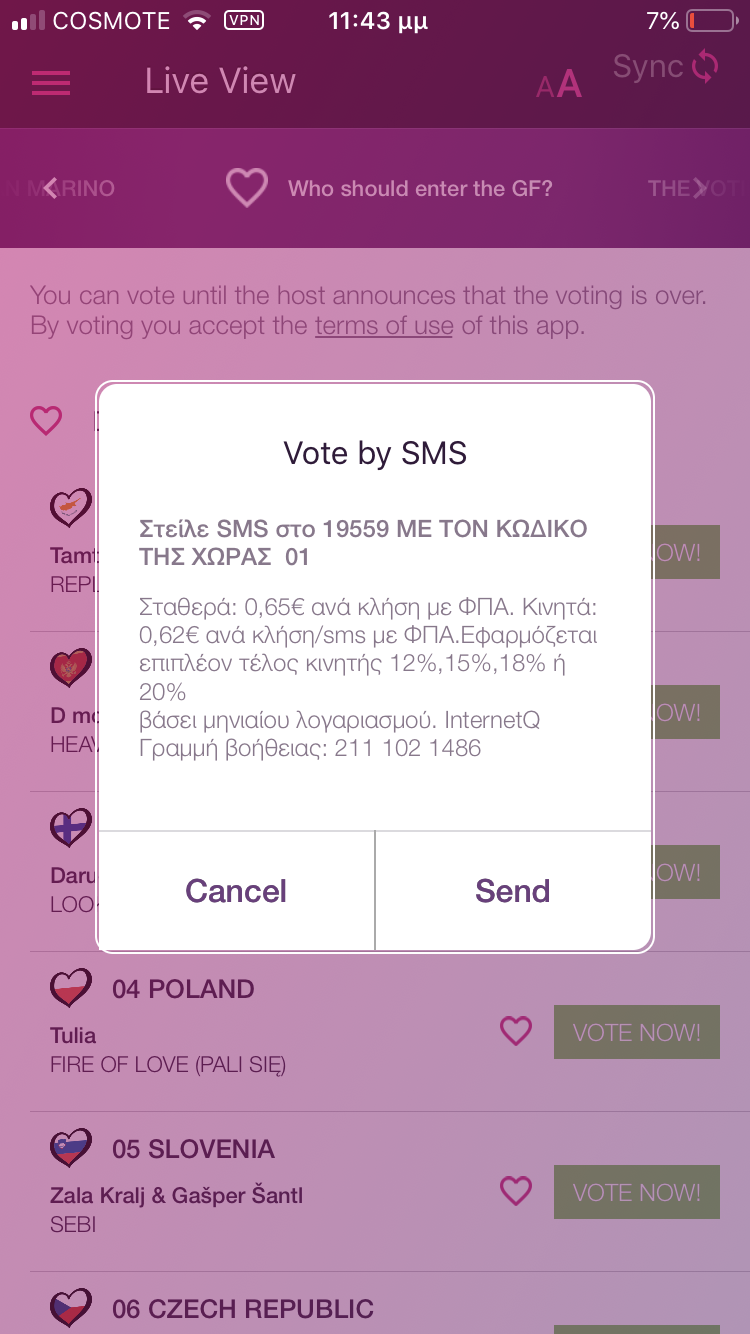Open the terms of use link

[383, 326]
